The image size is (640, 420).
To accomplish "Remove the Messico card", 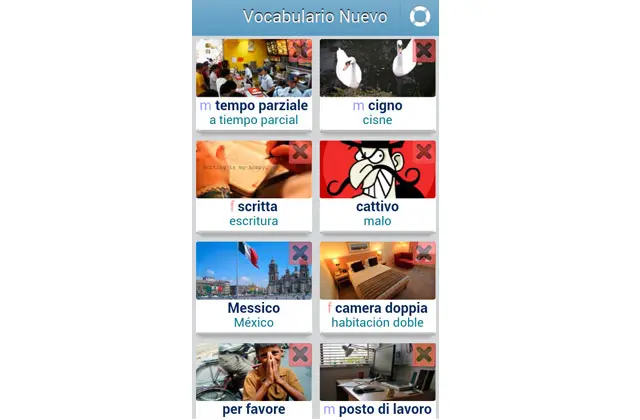I will click(x=299, y=253).
